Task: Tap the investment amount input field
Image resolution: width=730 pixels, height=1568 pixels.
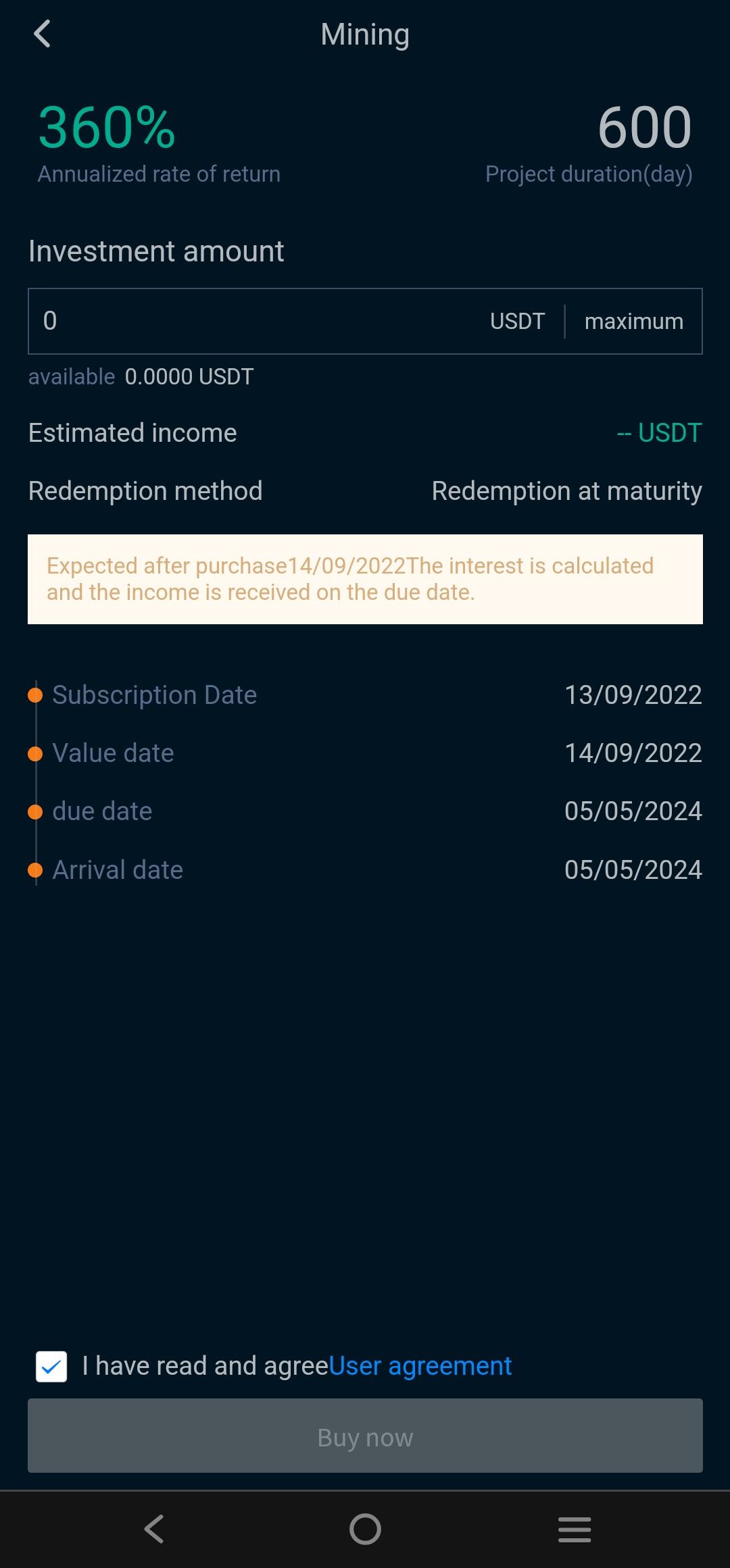Action: pyautogui.click(x=257, y=321)
